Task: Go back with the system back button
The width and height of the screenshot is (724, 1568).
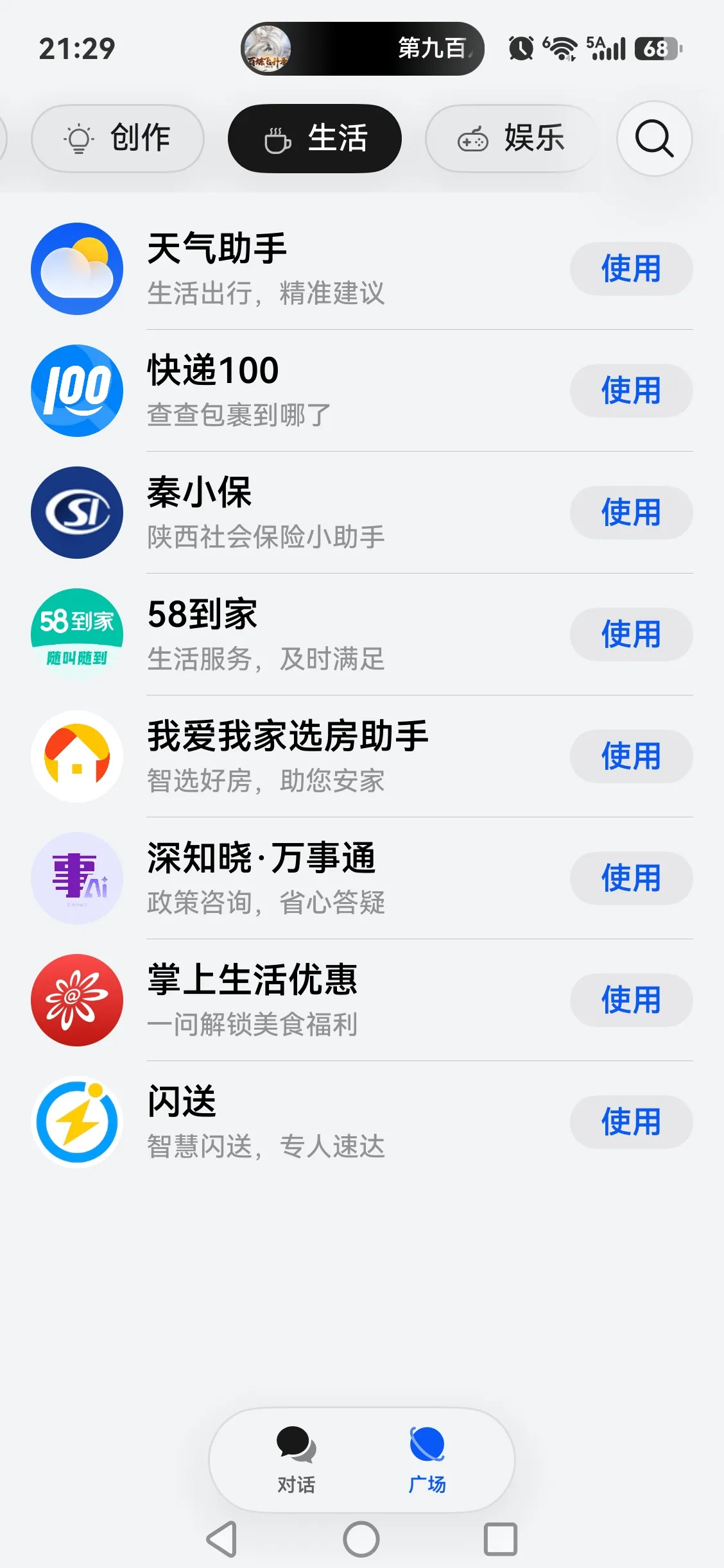Action: click(222, 1538)
